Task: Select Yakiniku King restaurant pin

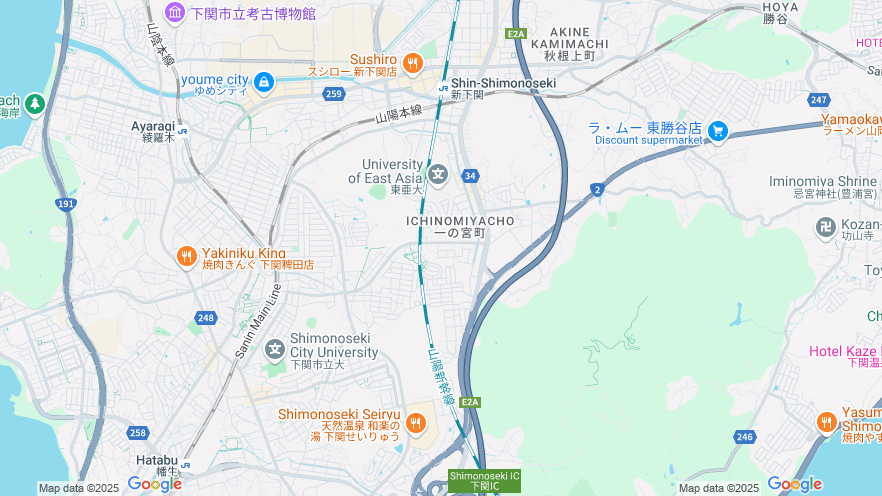Action: (186, 258)
